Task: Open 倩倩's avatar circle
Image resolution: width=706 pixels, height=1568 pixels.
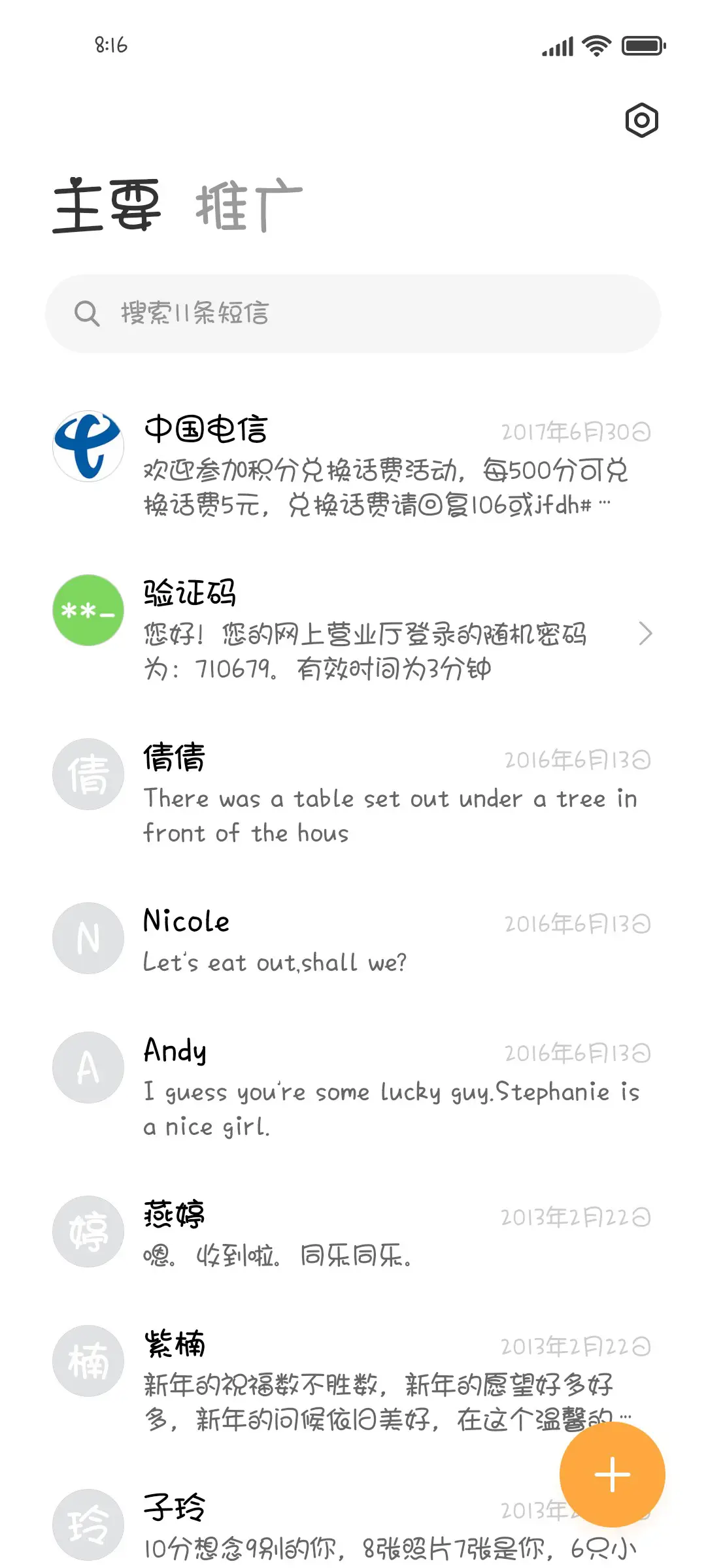Action: [x=88, y=775]
